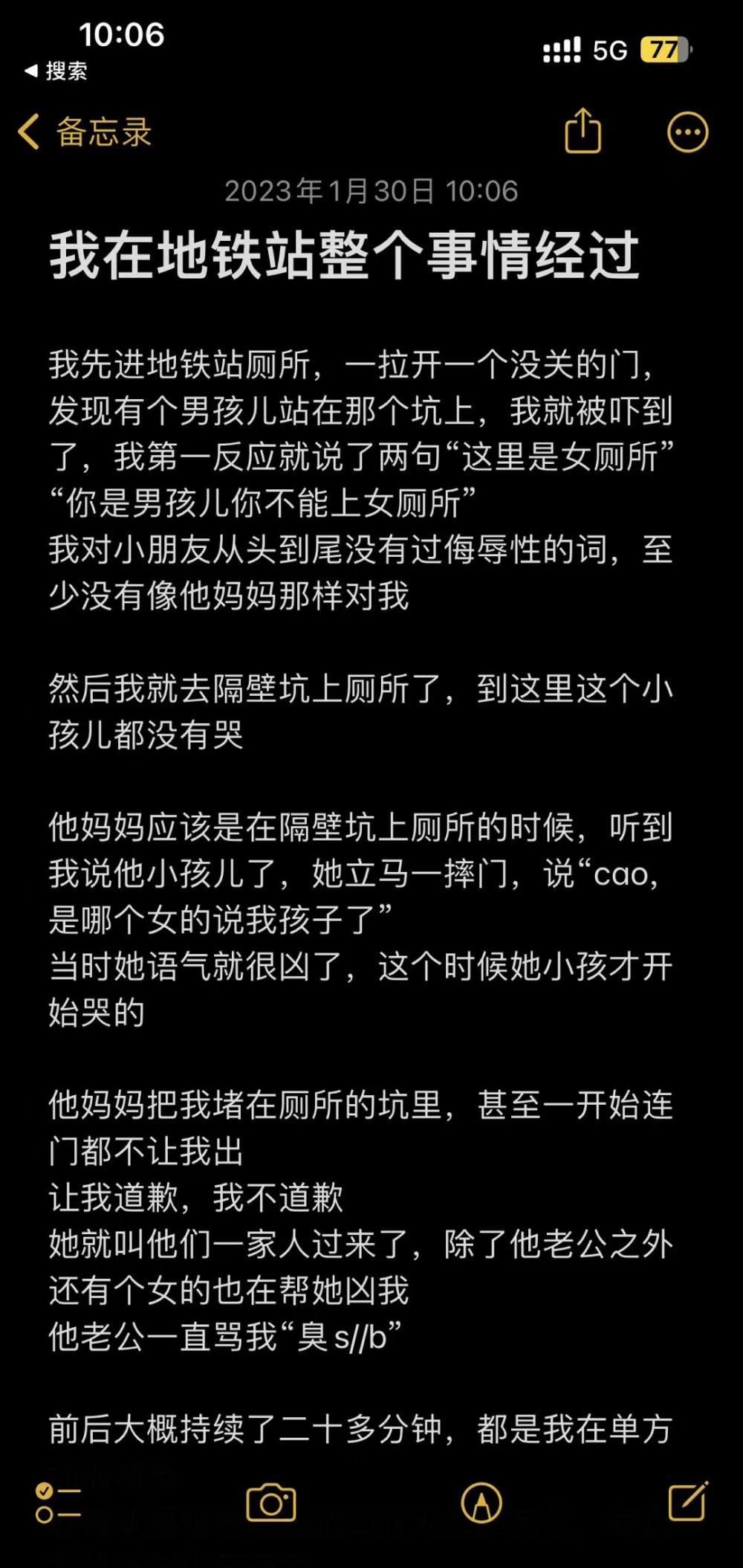Share this note
The width and height of the screenshot is (743, 1568).
pyautogui.click(x=583, y=132)
